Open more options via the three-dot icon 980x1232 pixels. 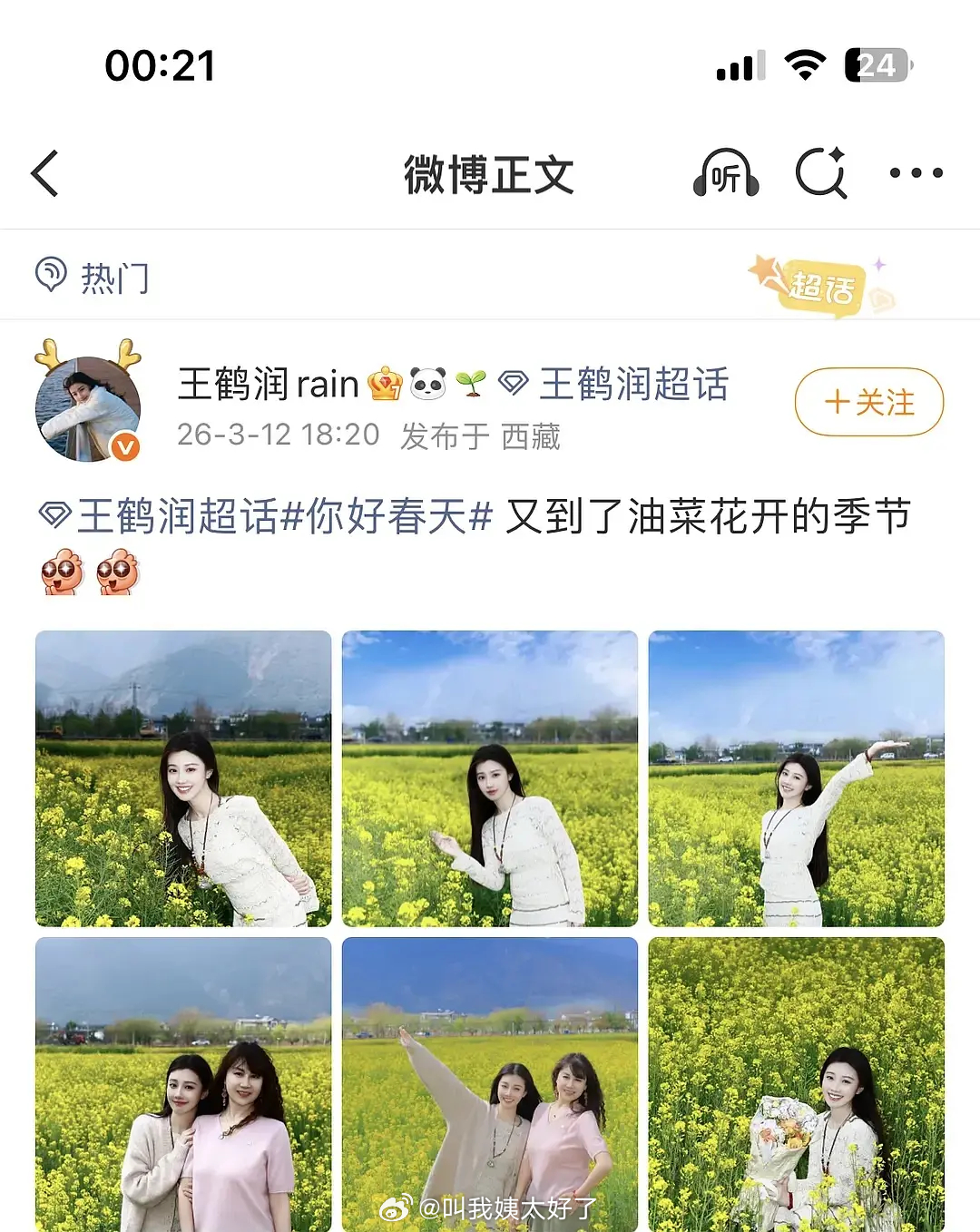[x=916, y=174]
